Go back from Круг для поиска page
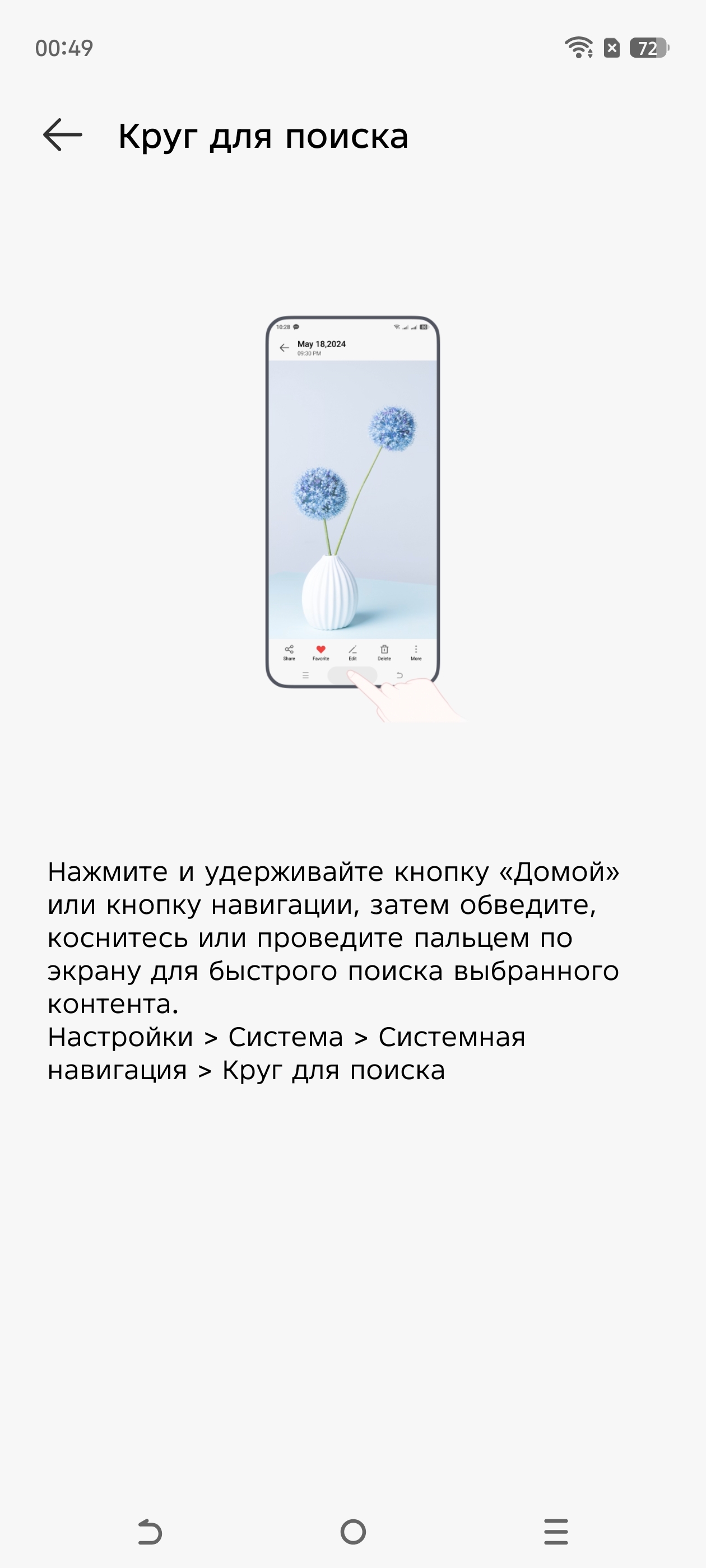 (x=63, y=134)
